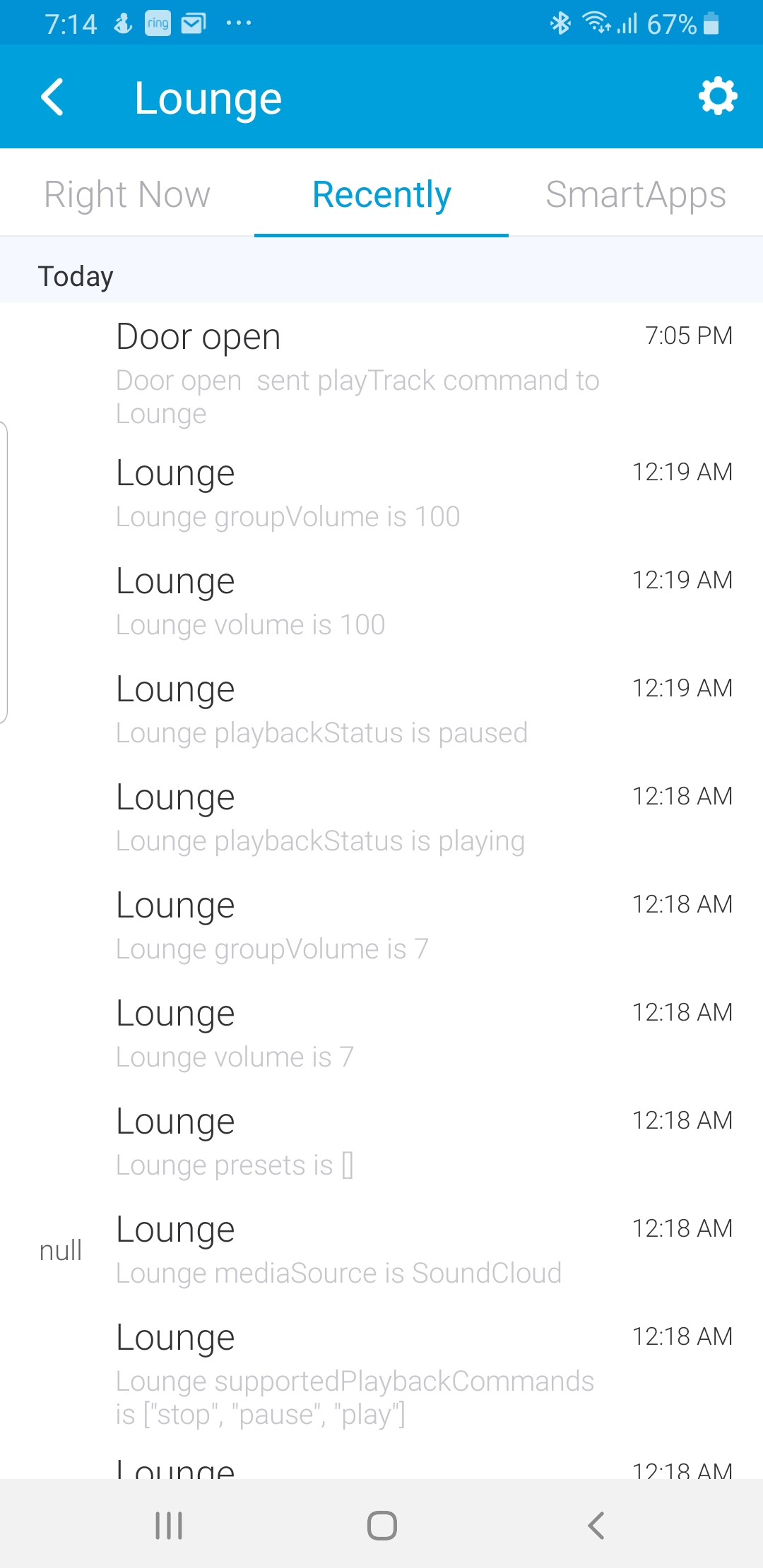Open the playbackStatus is playing event
This screenshot has height=1568, width=763.
(381, 817)
